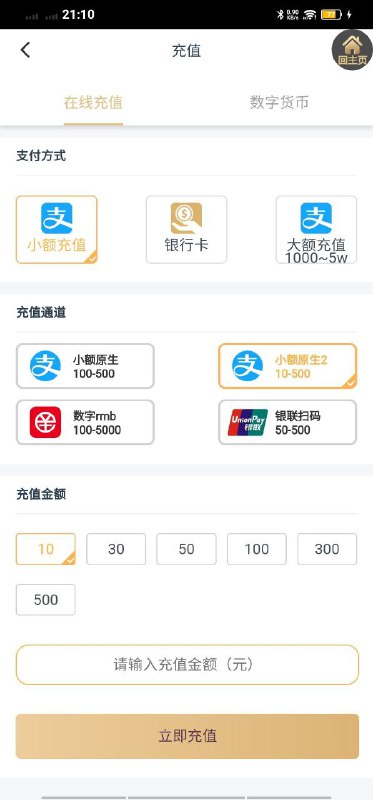Choose the 300 yuan amount
Screen dimensions: 373x800
[x=327, y=549]
